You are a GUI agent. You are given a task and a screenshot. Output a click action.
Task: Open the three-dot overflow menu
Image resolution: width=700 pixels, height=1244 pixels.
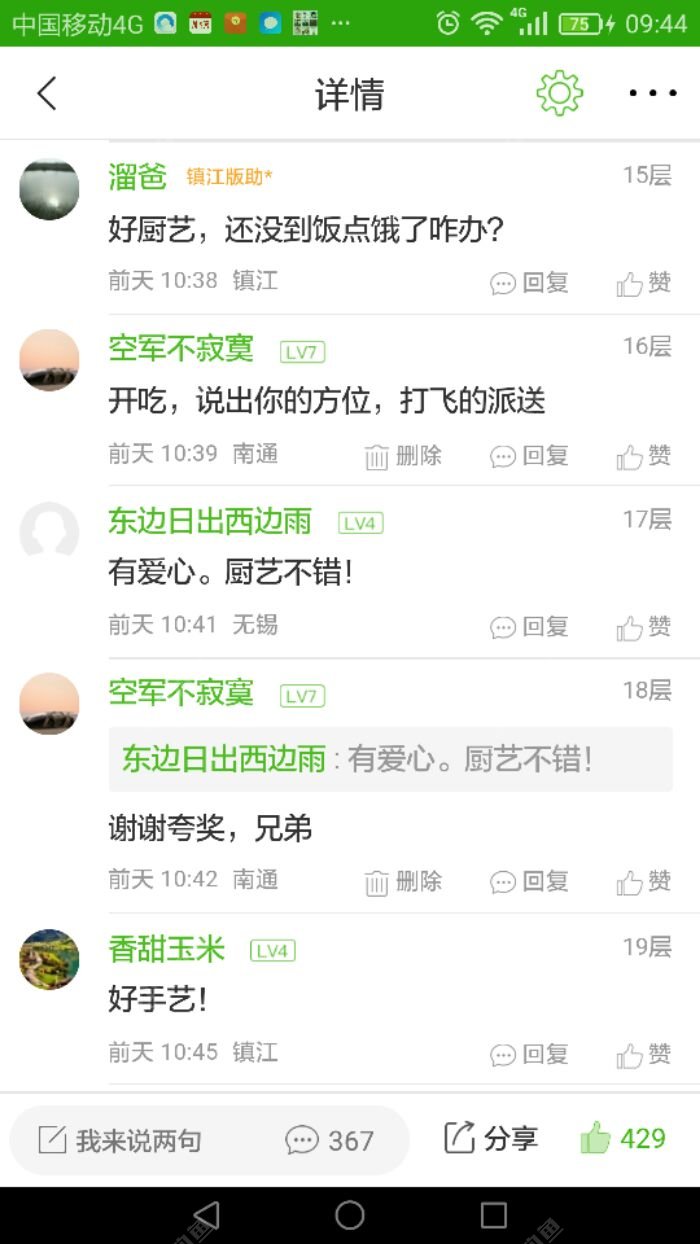point(652,94)
